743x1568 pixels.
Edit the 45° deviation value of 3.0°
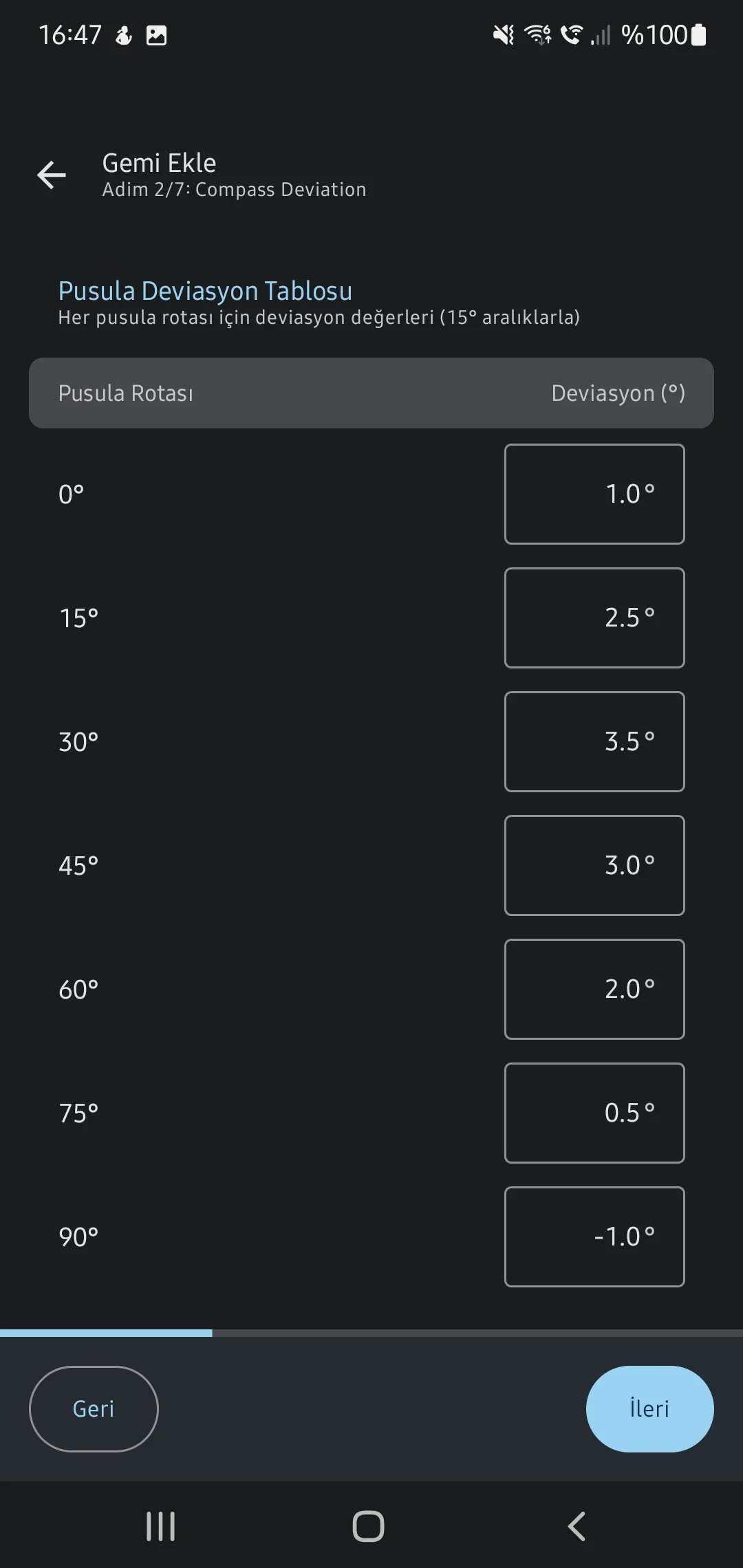[594, 865]
